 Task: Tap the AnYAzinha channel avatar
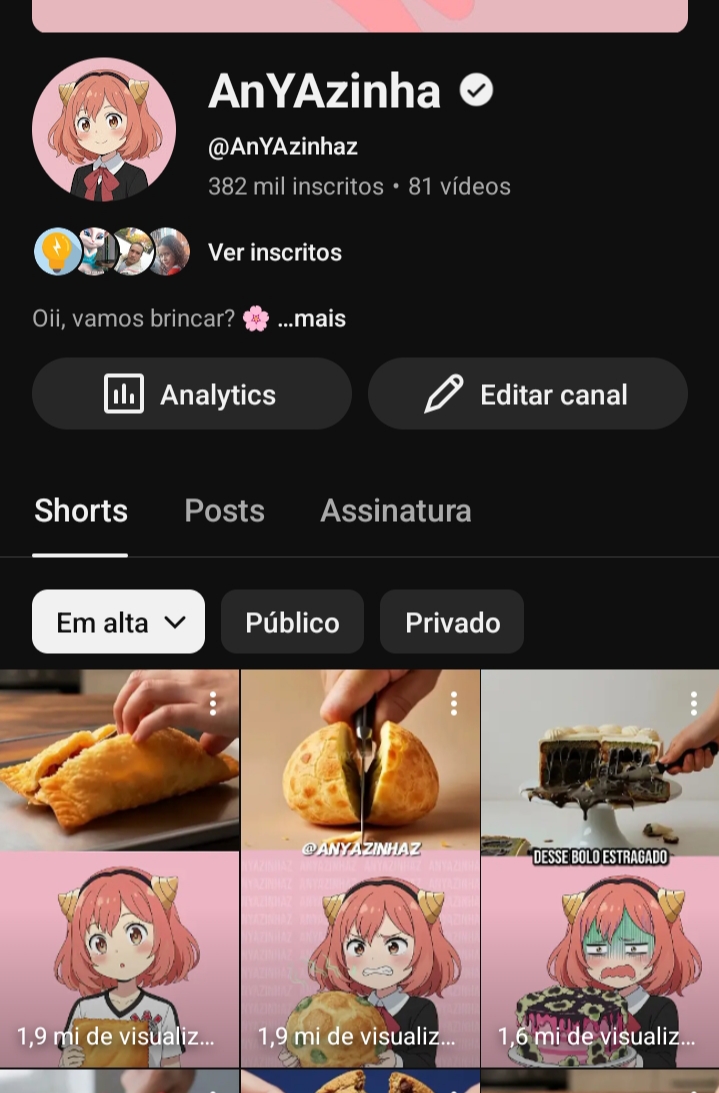click(104, 130)
